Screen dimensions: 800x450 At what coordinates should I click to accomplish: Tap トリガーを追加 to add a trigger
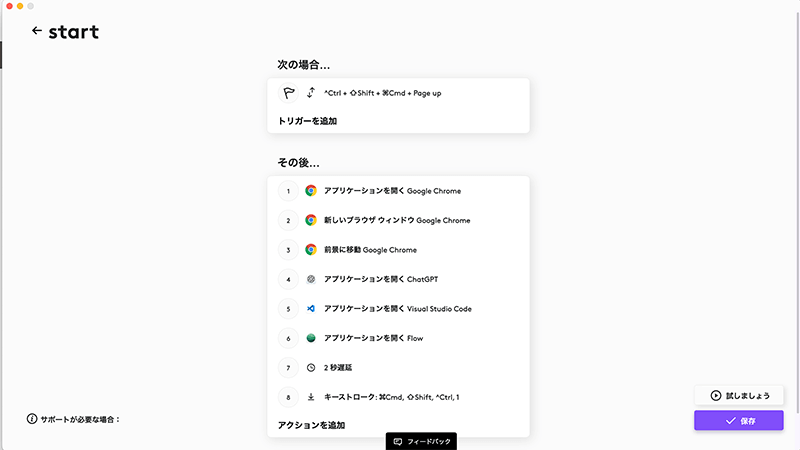coord(307,121)
